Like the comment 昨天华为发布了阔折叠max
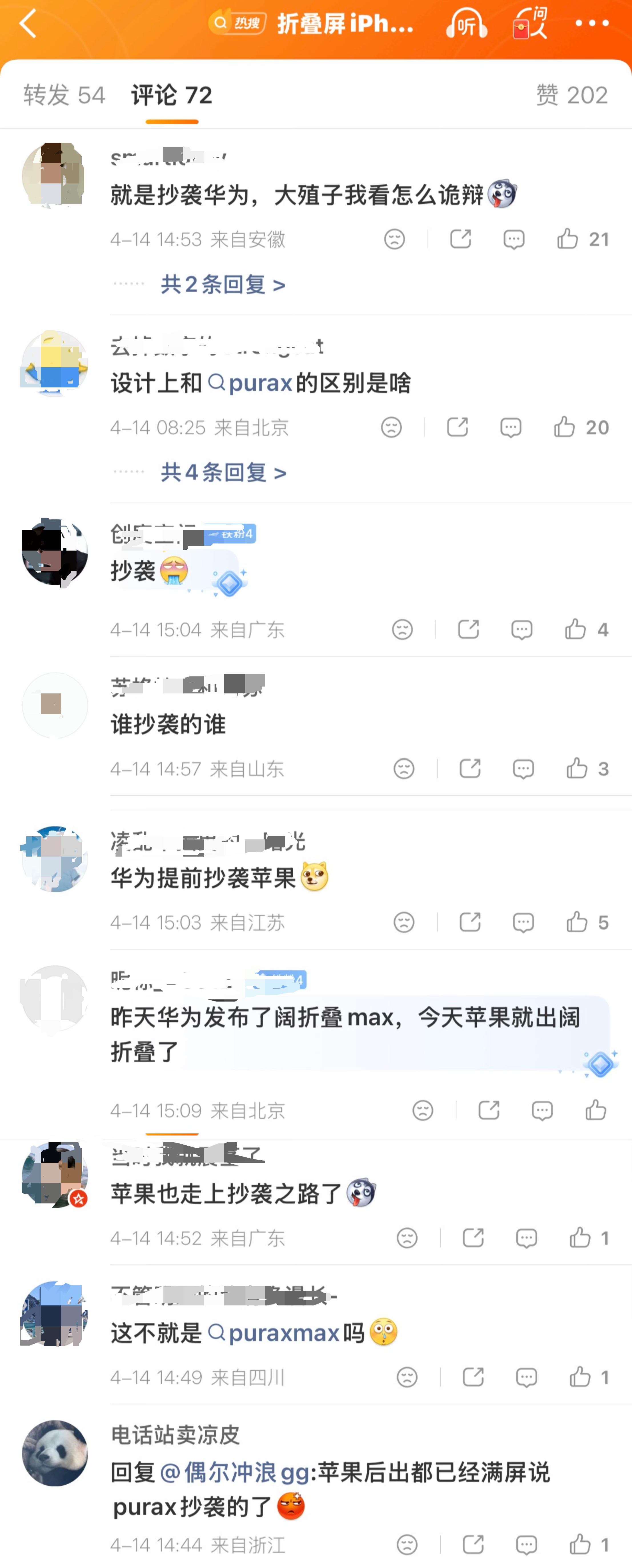This screenshot has height=1568, width=632. (595, 1110)
